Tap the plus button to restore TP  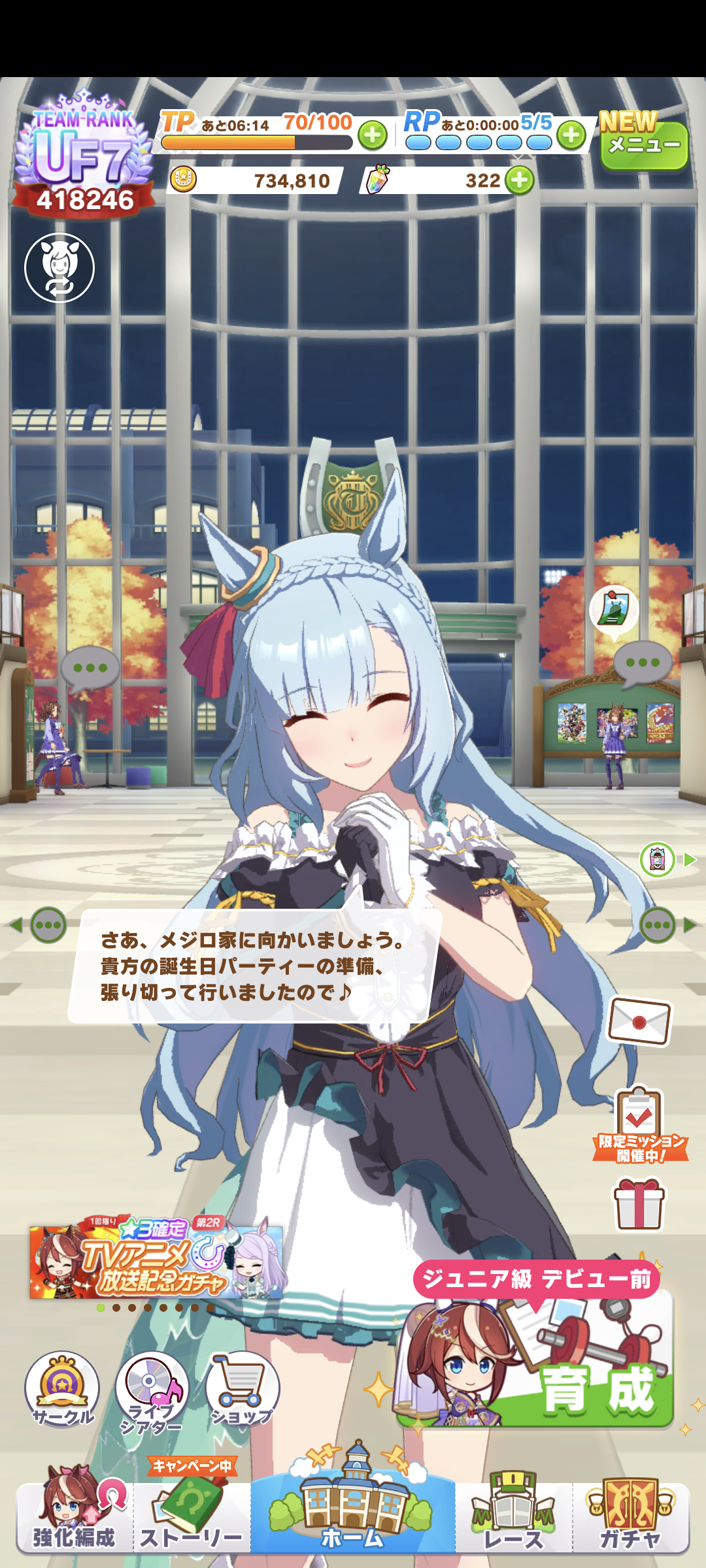pyautogui.click(x=372, y=135)
